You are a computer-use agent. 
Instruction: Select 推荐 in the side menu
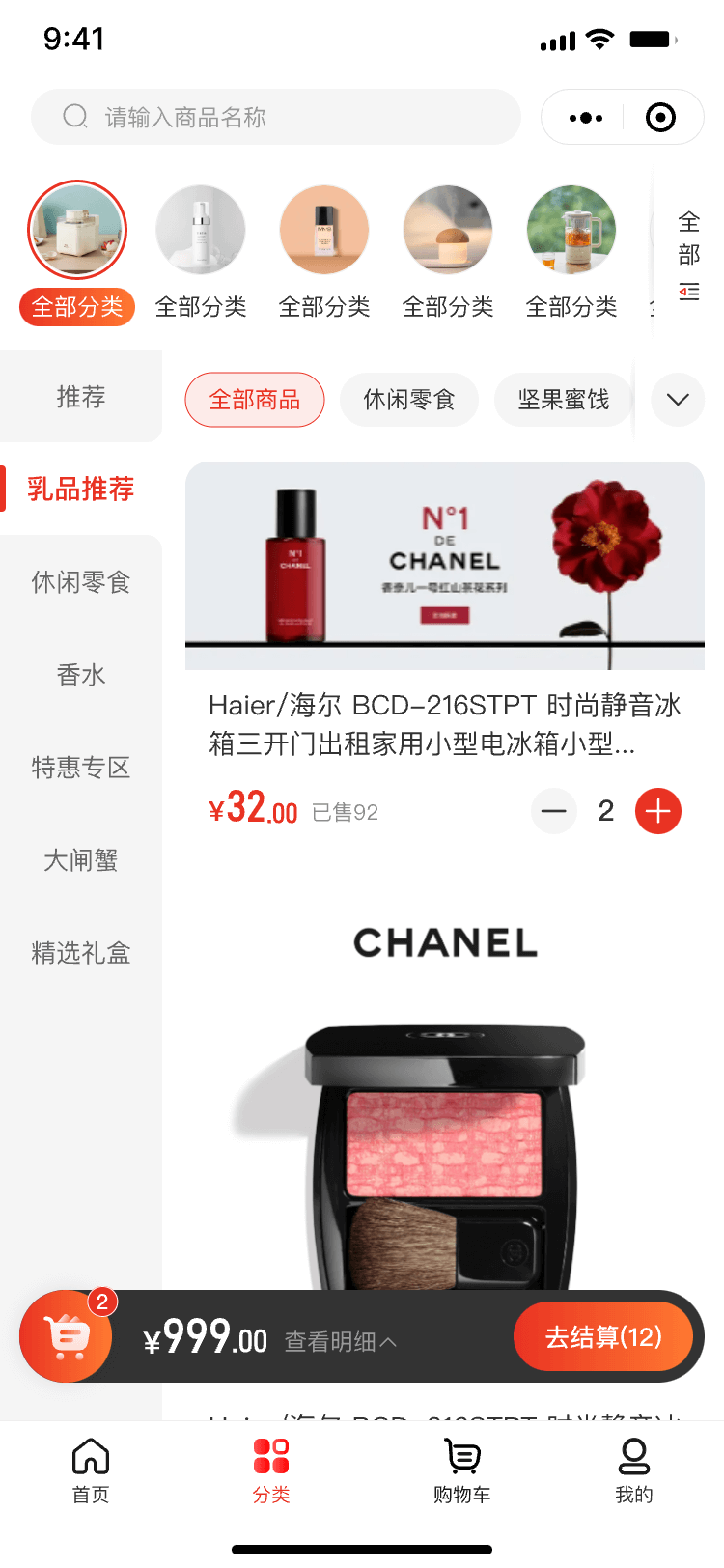81,397
